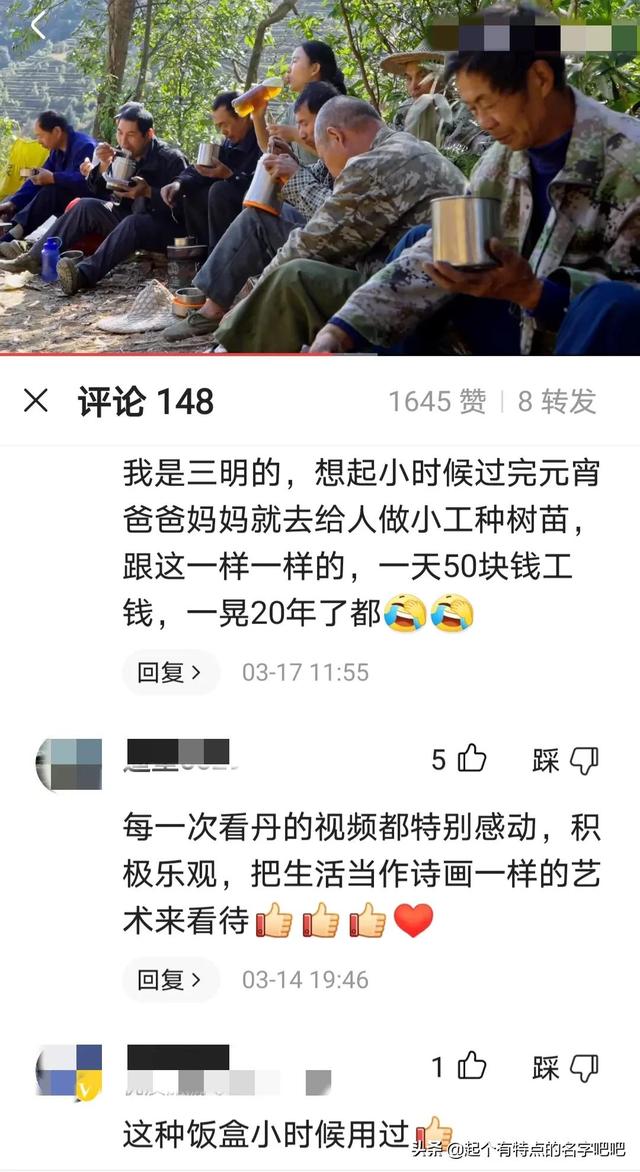Image resolution: width=640 pixels, height=1172 pixels.
Task: Switch to the 8 转发 tab
Action: pyautogui.click(x=557, y=402)
